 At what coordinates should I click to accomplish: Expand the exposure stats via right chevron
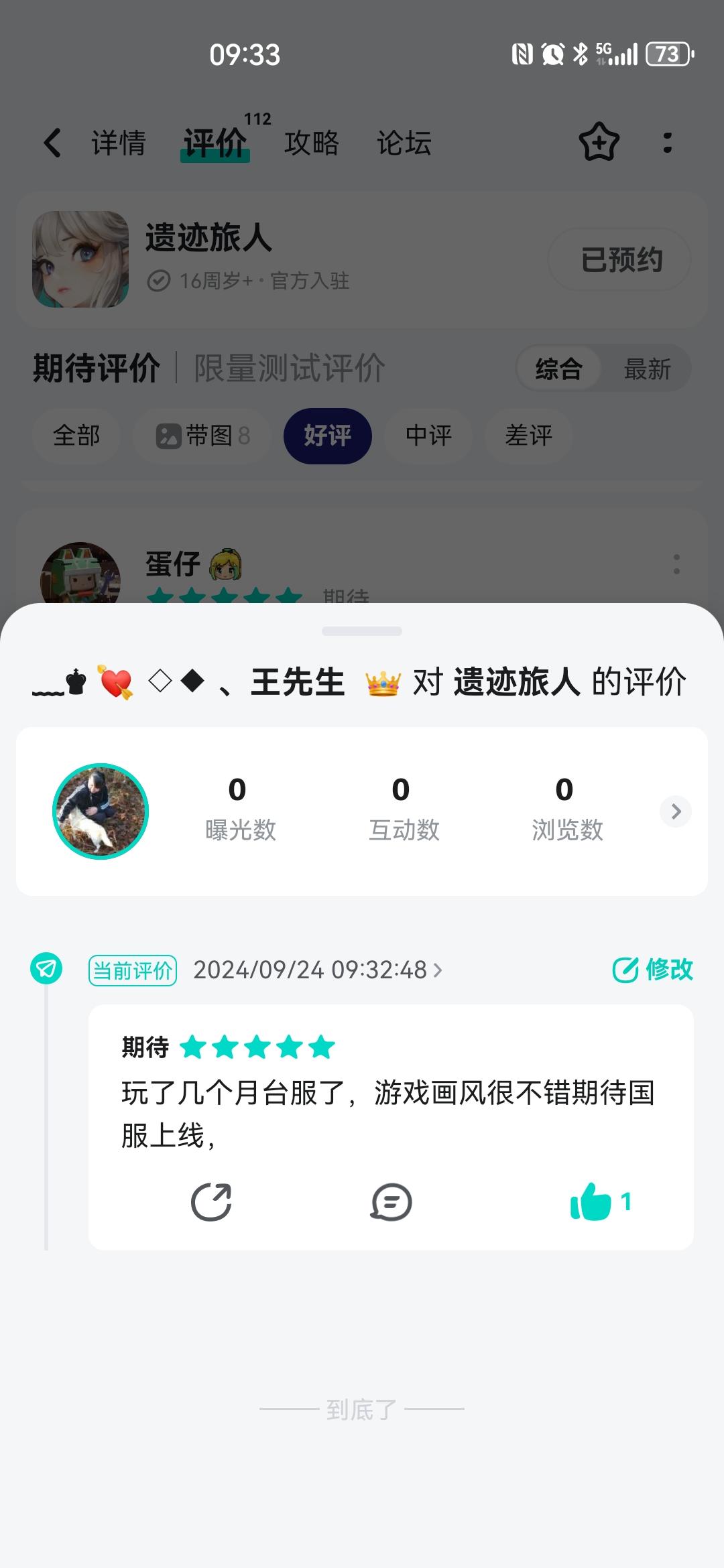[675, 811]
